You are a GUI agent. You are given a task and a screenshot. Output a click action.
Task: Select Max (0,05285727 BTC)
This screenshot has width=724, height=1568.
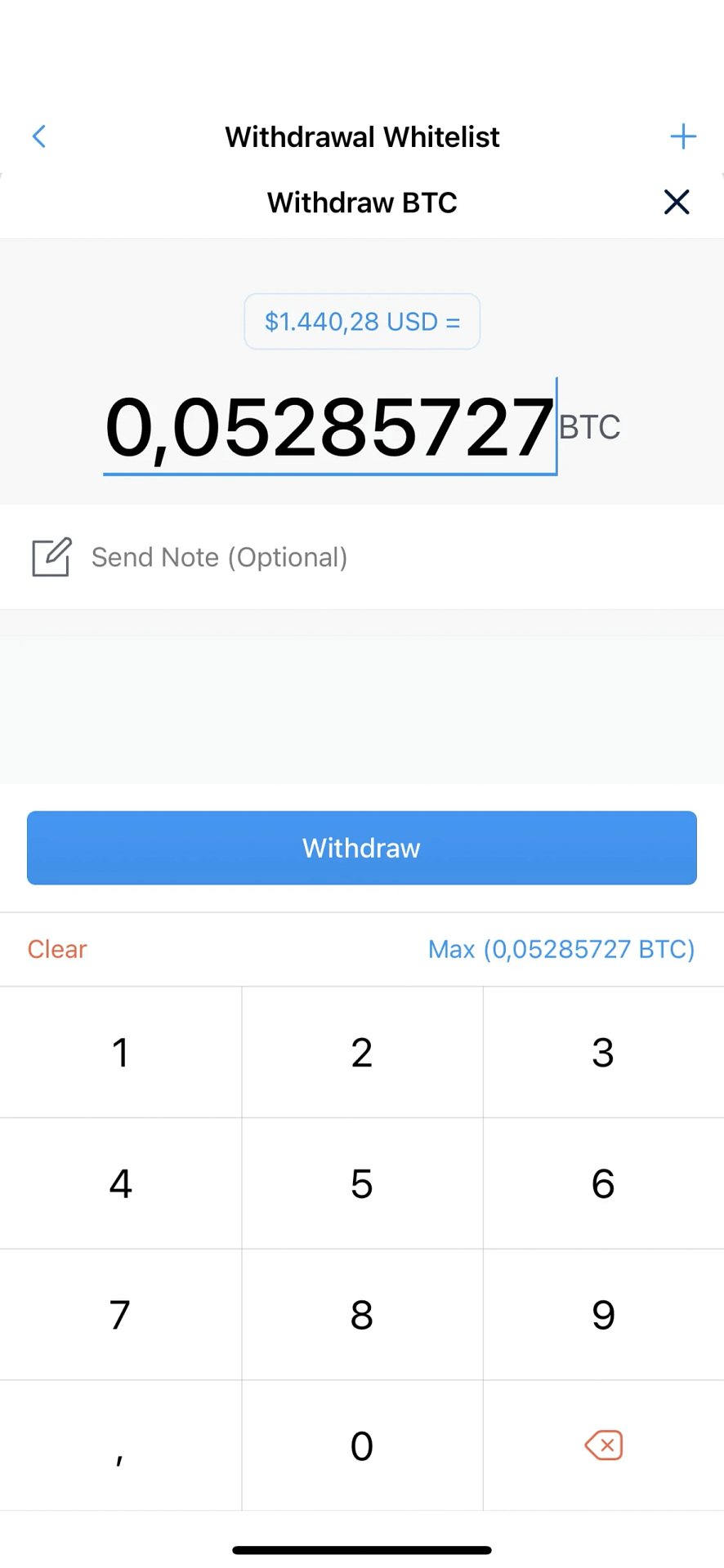pos(561,949)
